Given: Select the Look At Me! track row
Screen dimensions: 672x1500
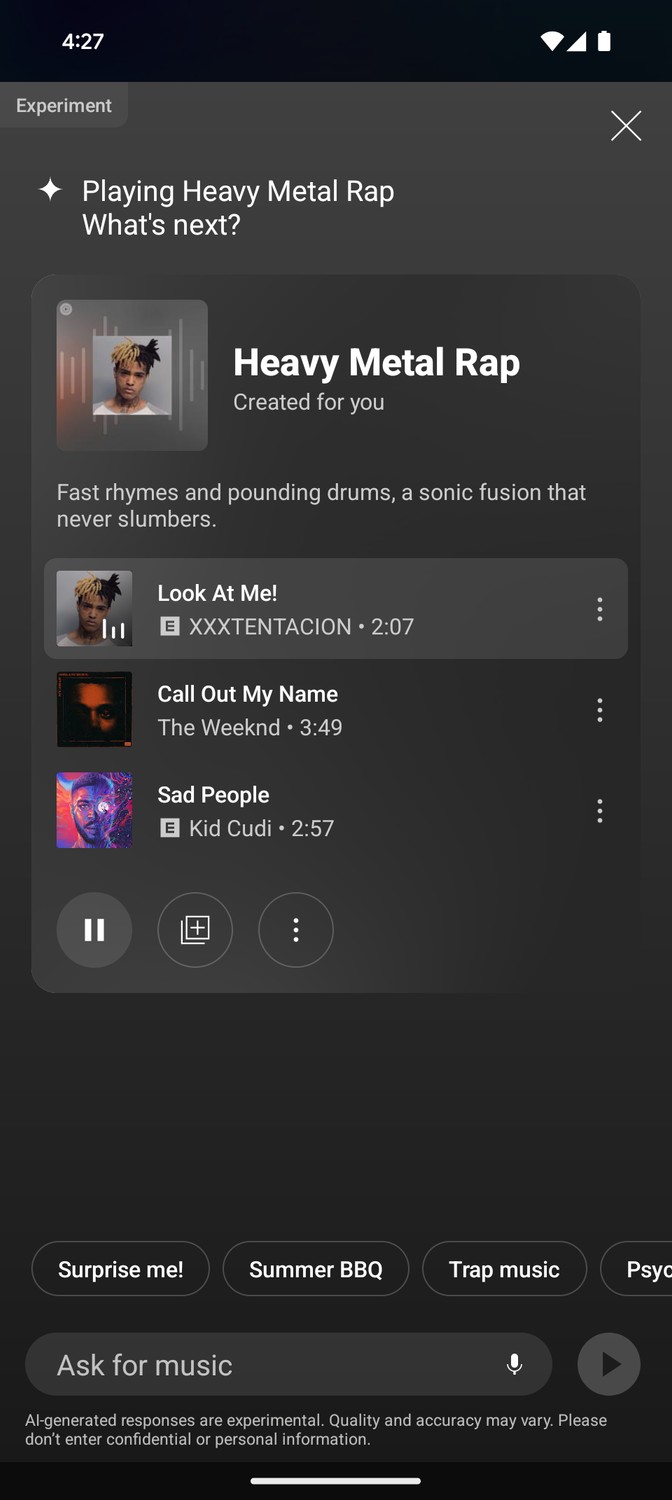Looking at the screenshot, I should (x=300, y=609).
